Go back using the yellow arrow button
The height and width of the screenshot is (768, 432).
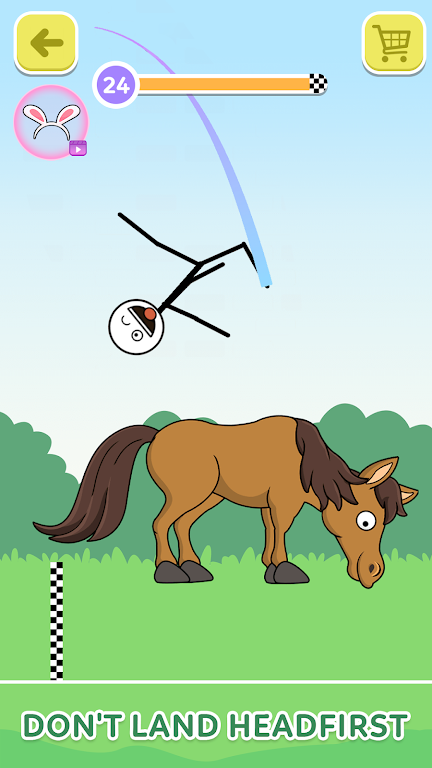[46, 43]
